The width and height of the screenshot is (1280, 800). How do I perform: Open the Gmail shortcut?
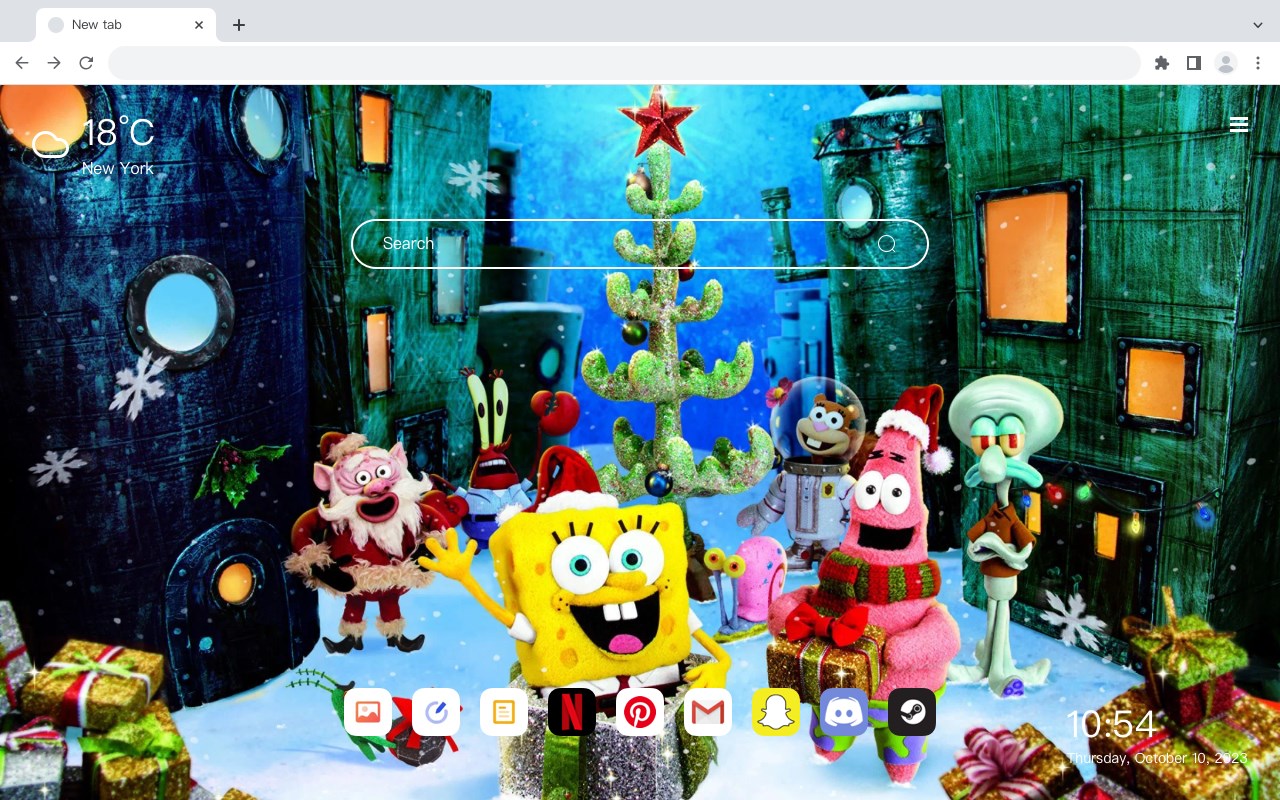pyautogui.click(x=708, y=712)
